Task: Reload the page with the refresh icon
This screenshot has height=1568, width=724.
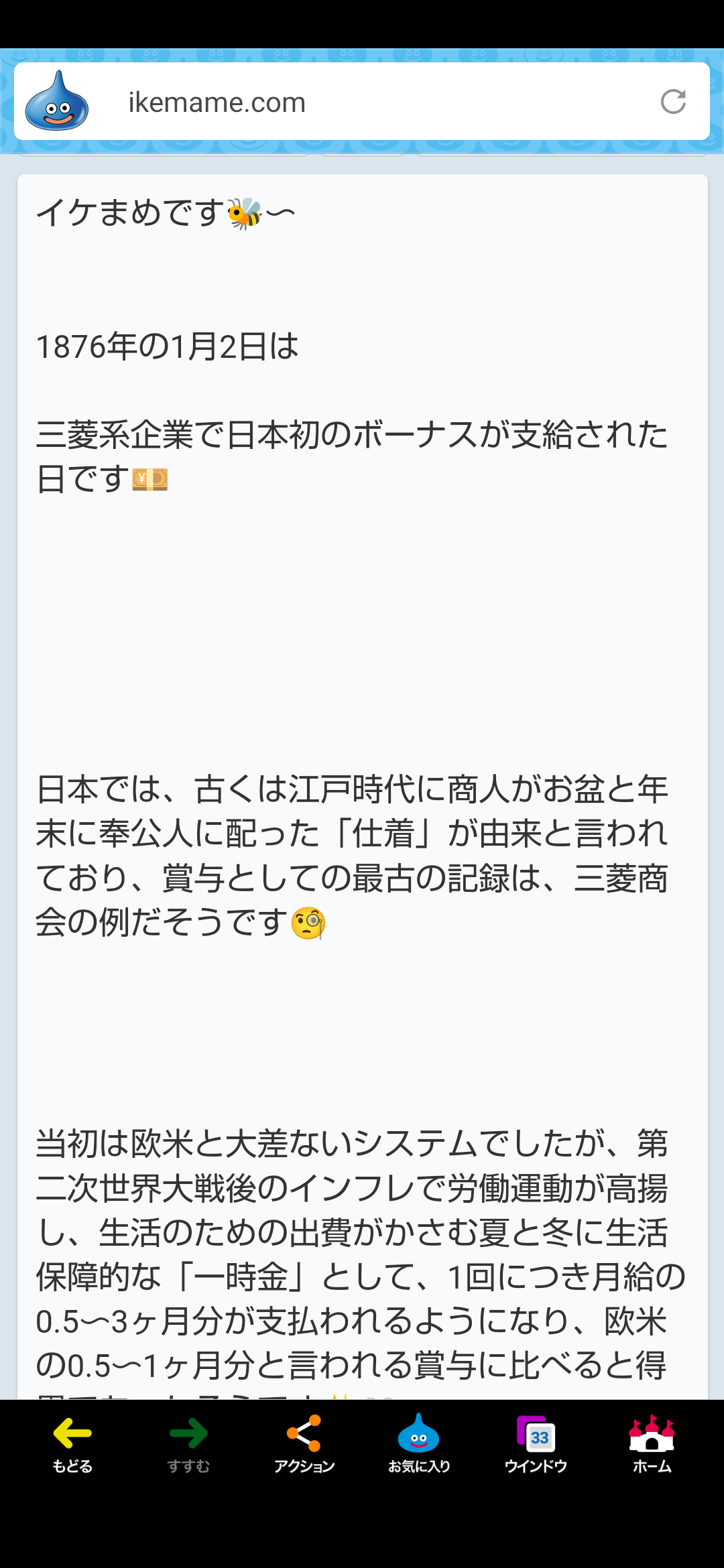Action: [x=673, y=102]
